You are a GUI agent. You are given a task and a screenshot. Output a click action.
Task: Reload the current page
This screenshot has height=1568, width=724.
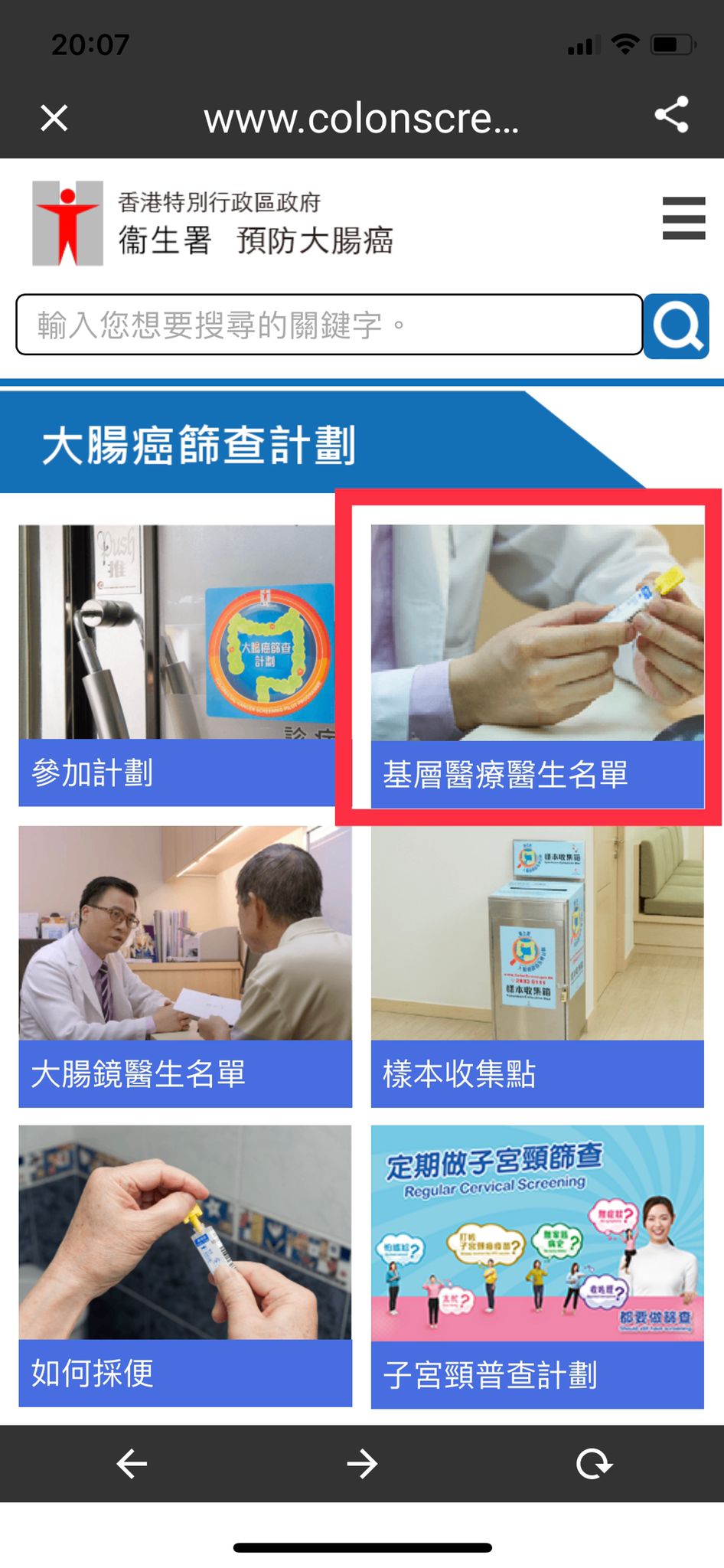click(594, 1464)
